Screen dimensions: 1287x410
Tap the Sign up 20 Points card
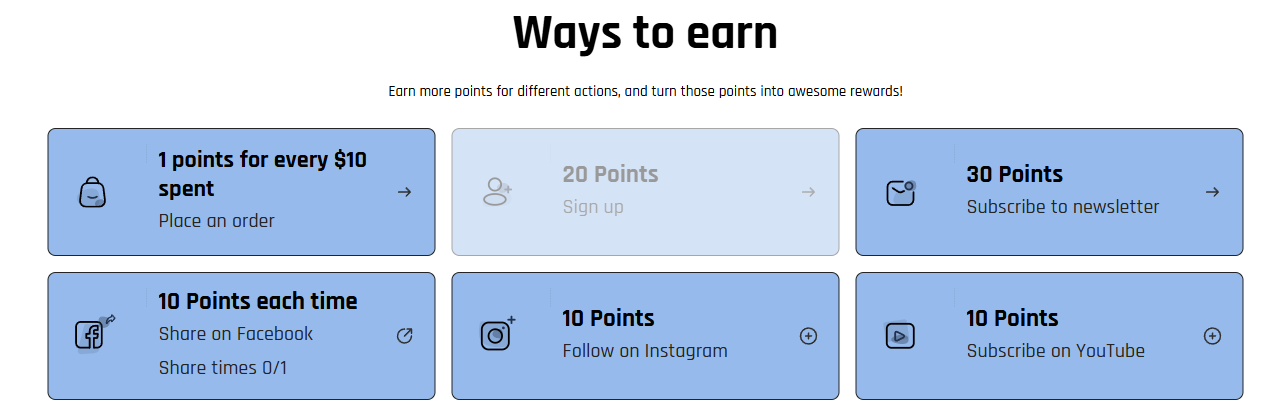[645, 192]
